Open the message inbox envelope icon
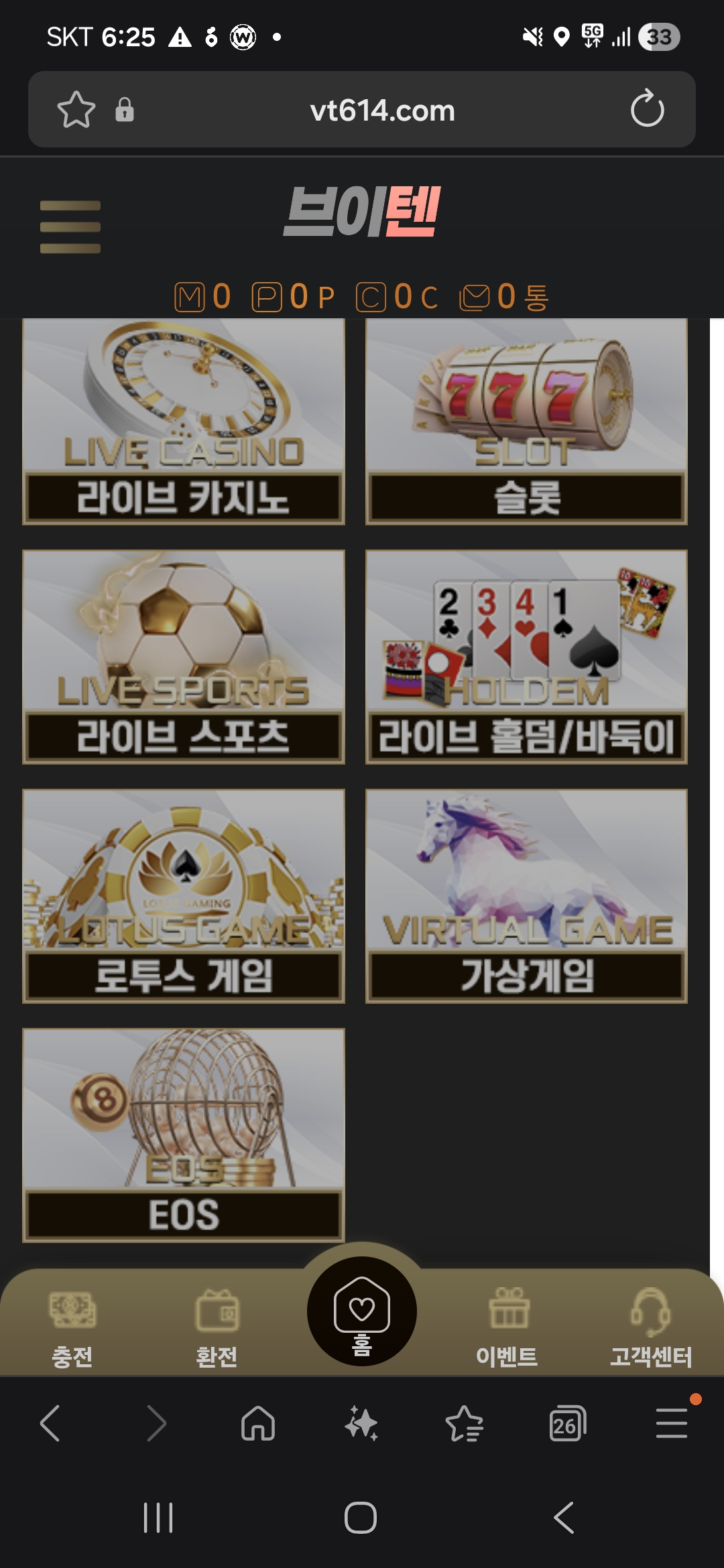 pyautogui.click(x=475, y=297)
